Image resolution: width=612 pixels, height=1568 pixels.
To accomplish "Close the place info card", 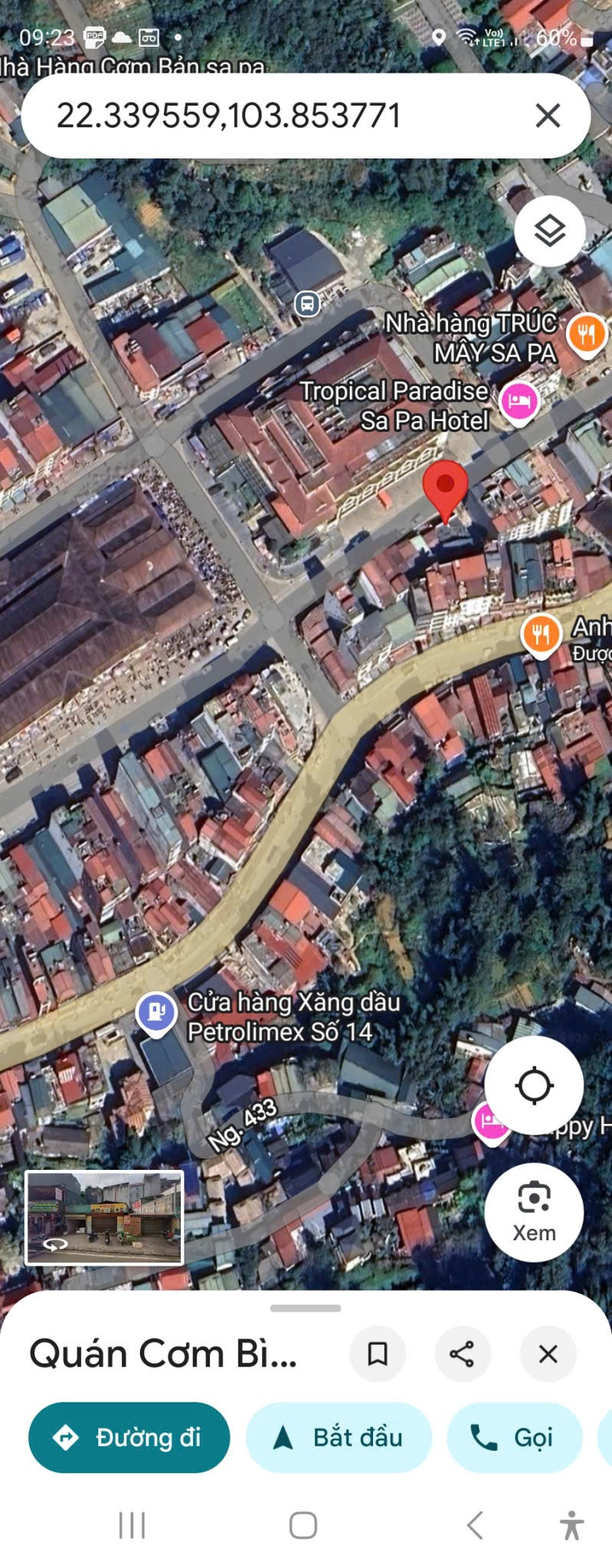I will pos(548,1354).
